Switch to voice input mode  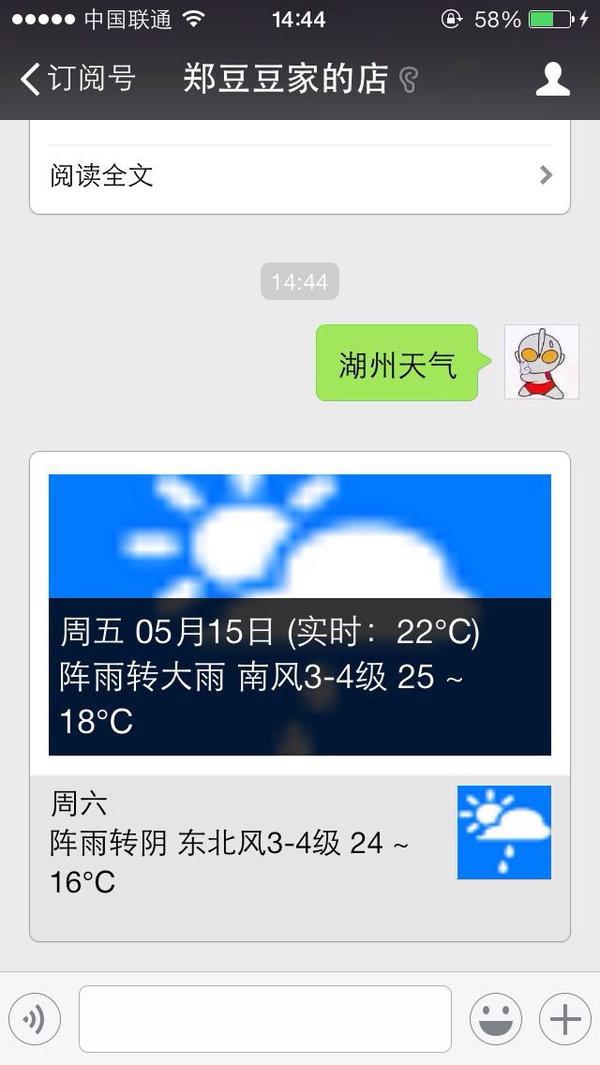pos(35,1019)
